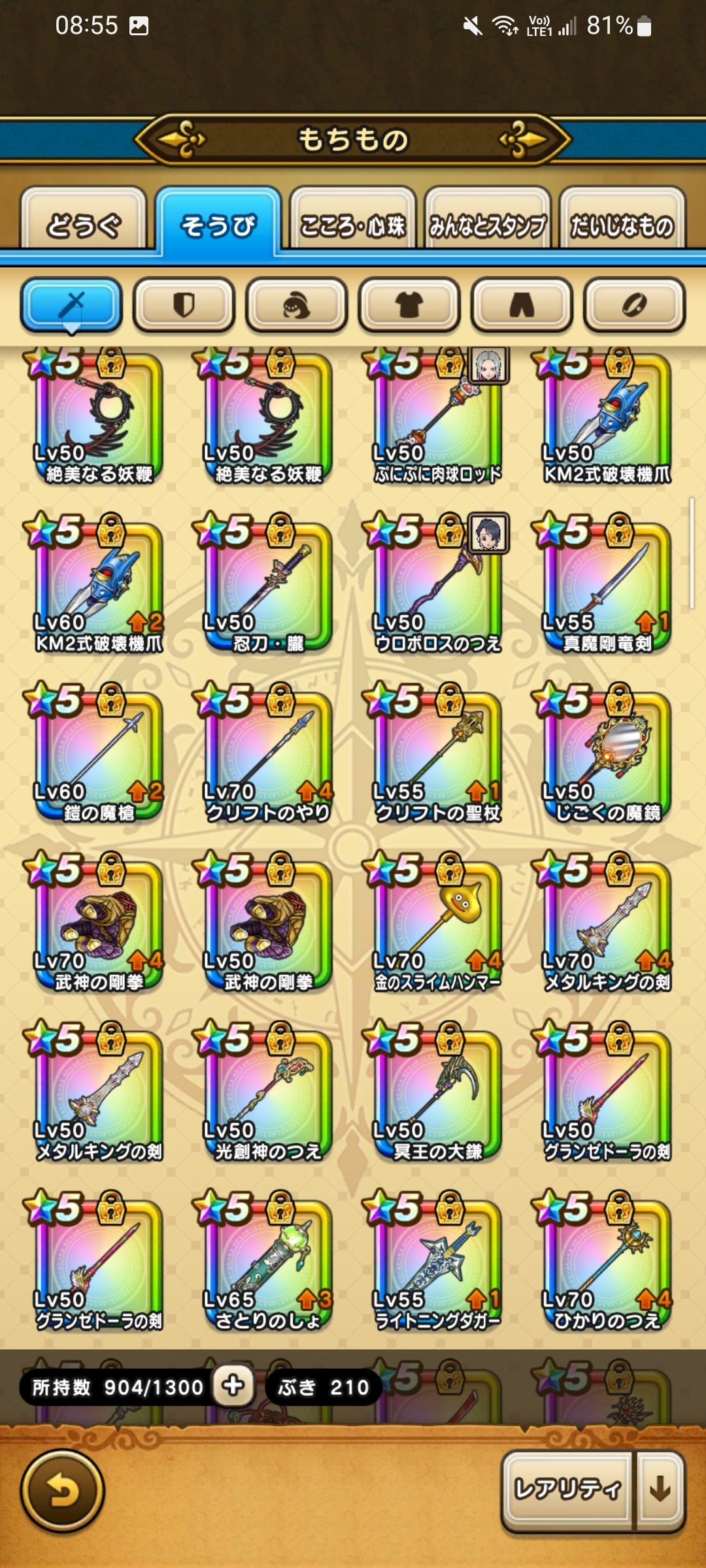Open the だいじなもの tab
This screenshot has height=1568, width=706.
pyautogui.click(x=622, y=225)
